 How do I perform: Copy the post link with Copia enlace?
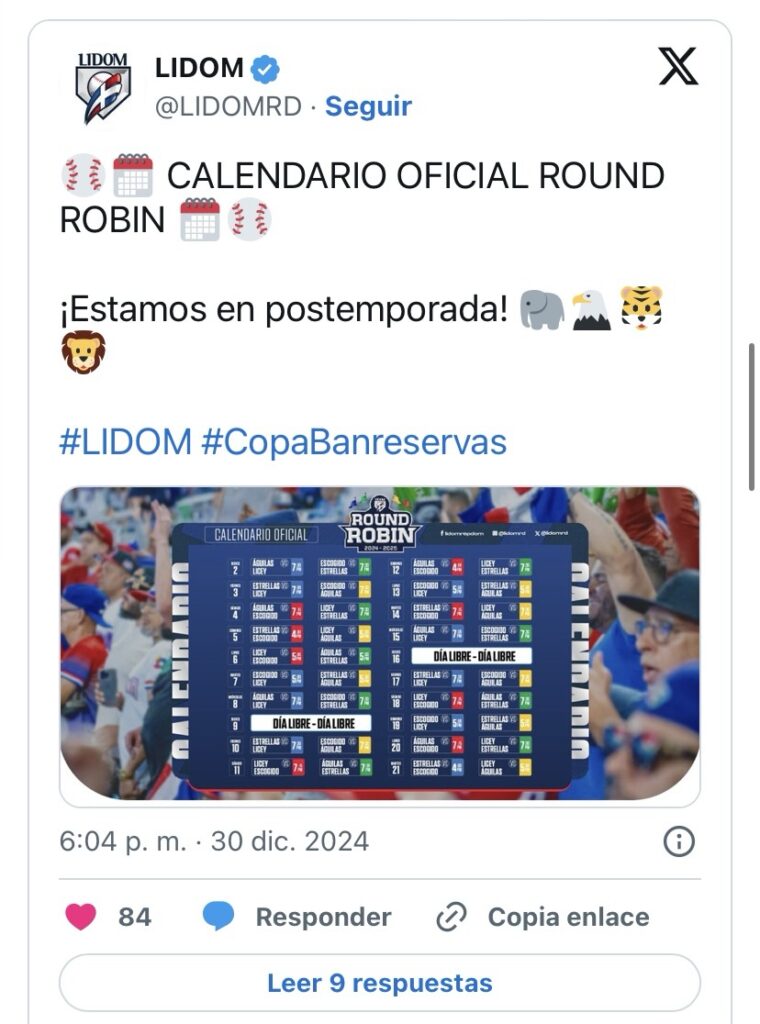(x=543, y=916)
